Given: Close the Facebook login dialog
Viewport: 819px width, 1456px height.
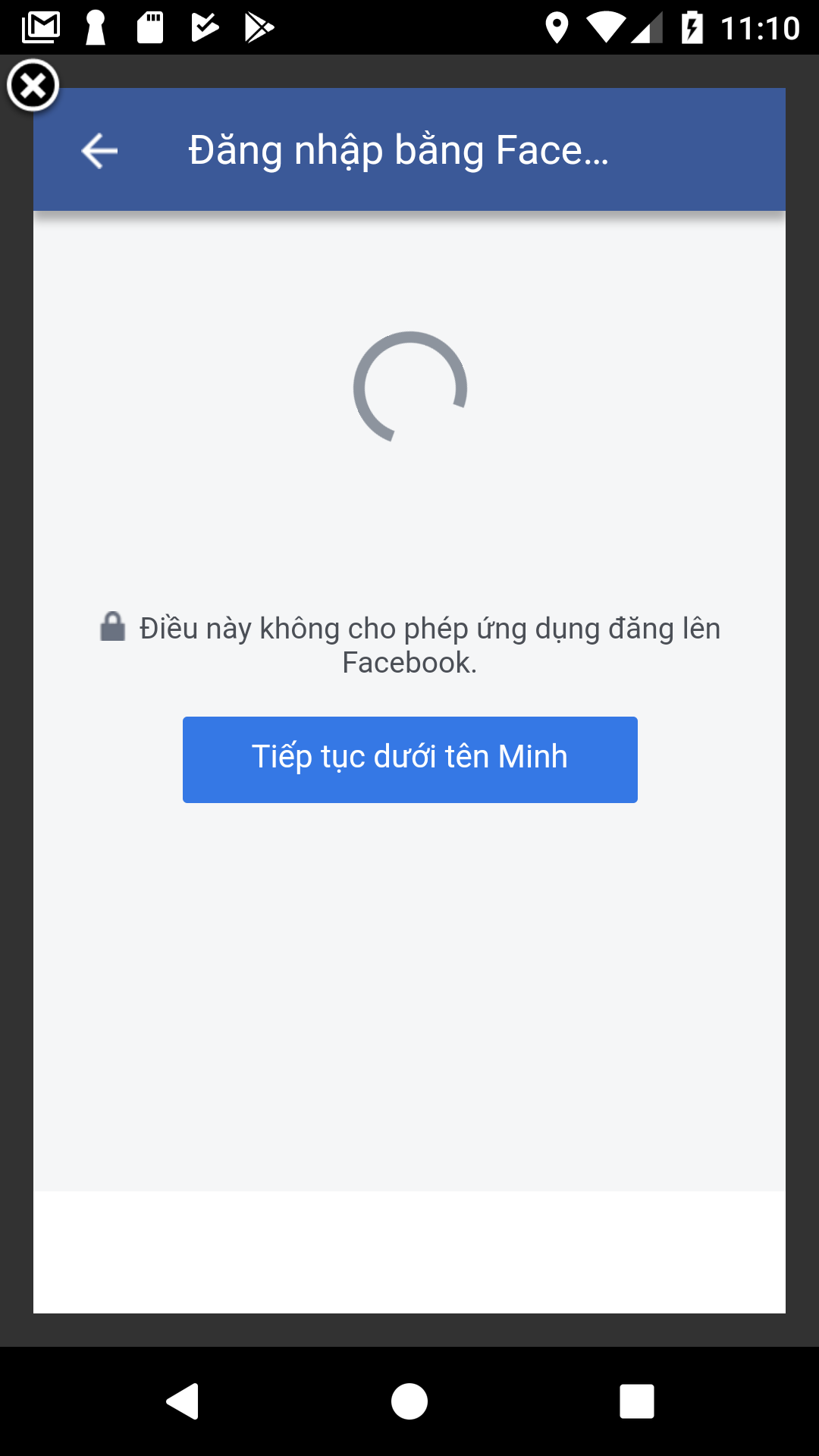Looking at the screenshot, I should tap(33, 86).
